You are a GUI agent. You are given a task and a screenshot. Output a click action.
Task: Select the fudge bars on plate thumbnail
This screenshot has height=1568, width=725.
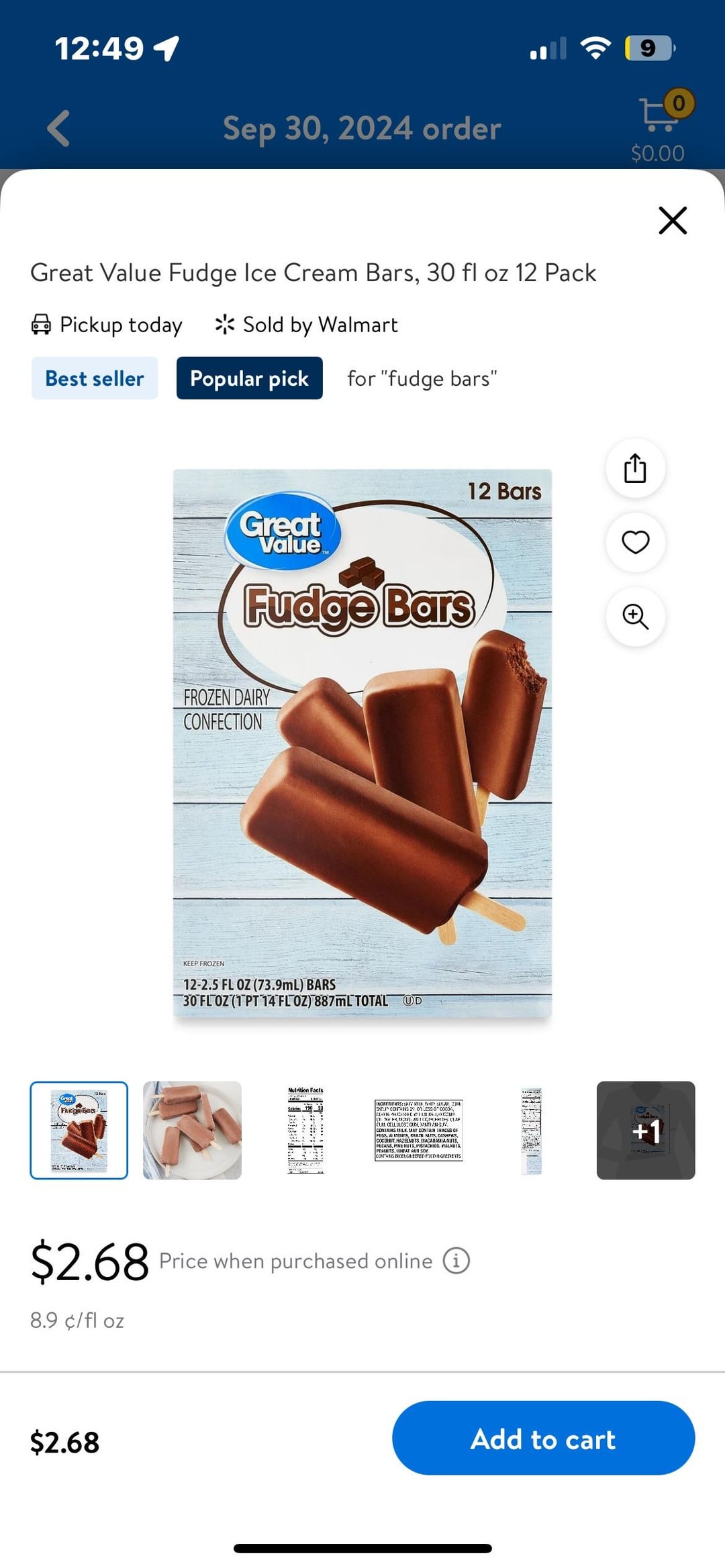point(192,1130)
